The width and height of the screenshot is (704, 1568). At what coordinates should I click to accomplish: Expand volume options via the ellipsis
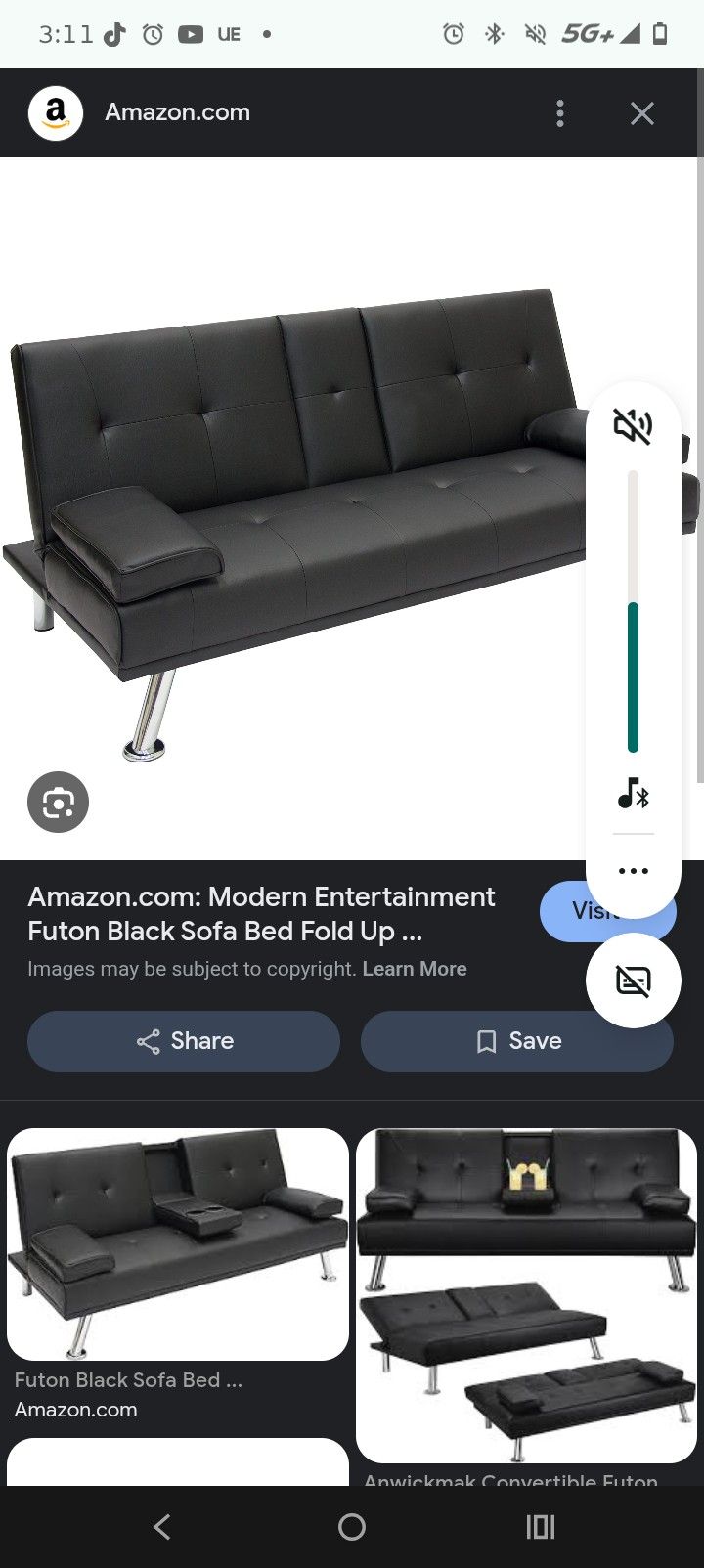(x=634, y=870)
